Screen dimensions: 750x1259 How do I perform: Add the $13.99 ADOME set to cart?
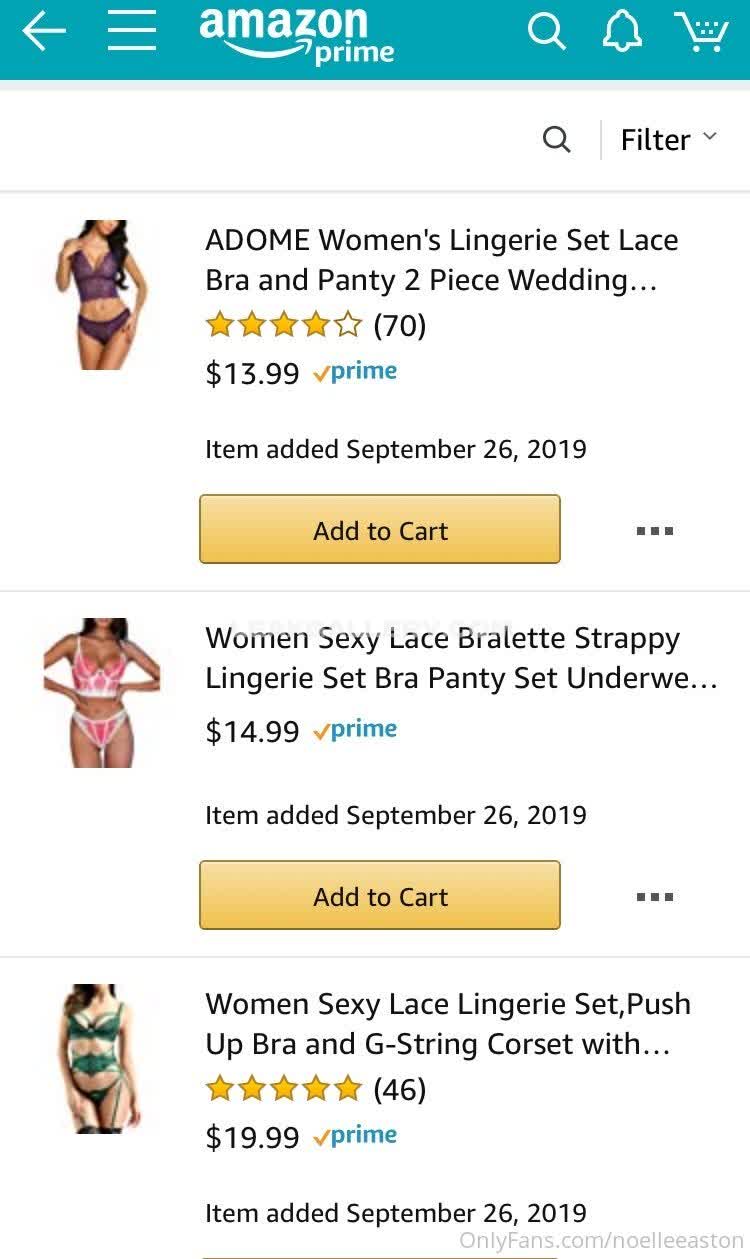coord(380,530)
